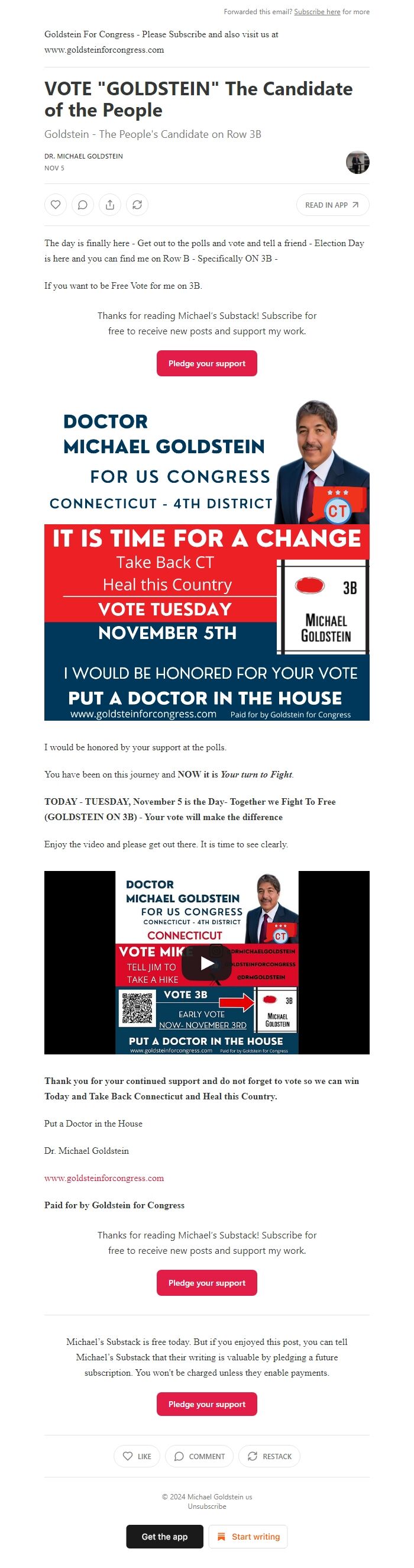Open the post with Read in App
Image resolution: width=414 pixels, height=1568 pixels.
332,205
